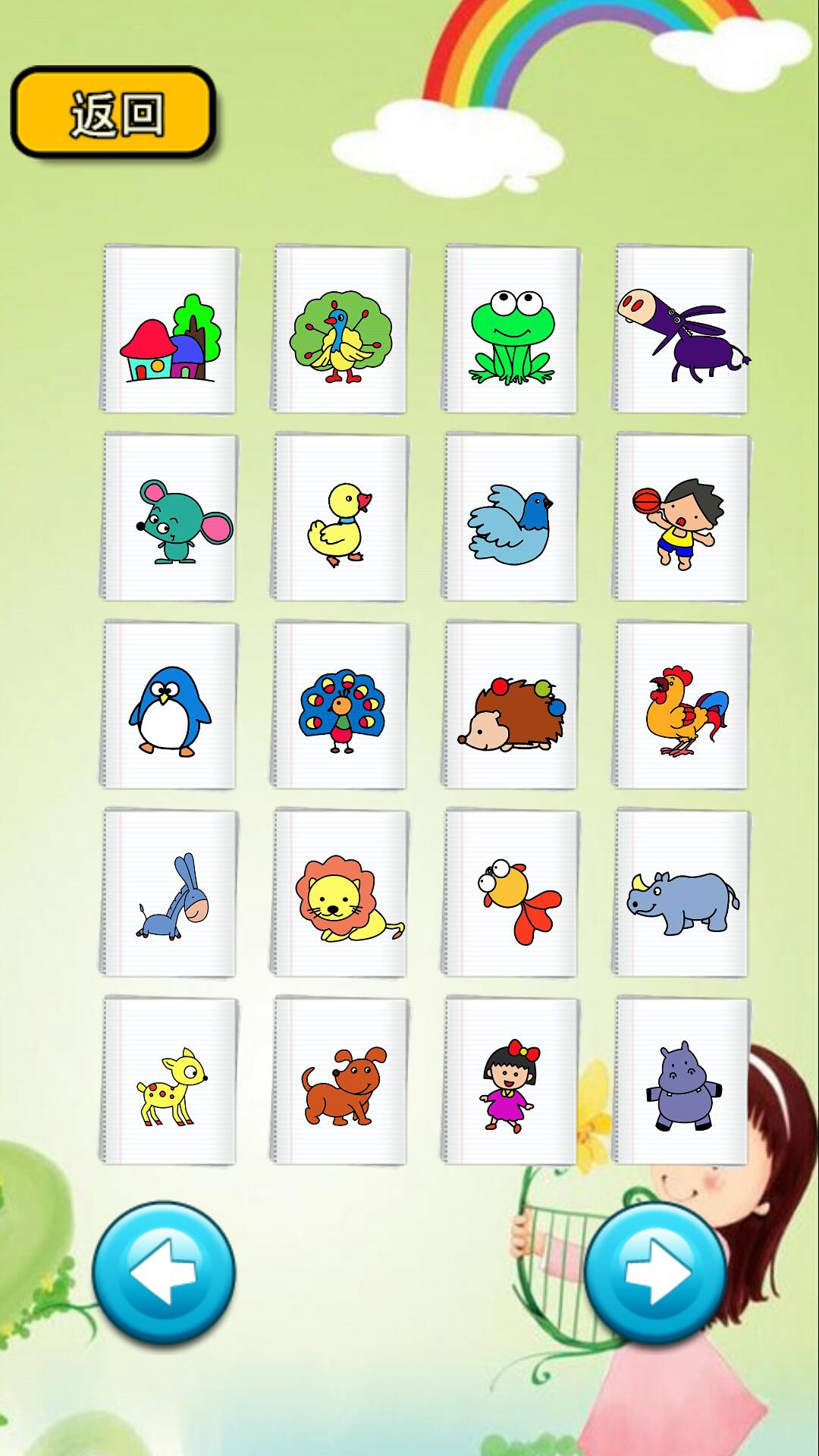The width and height of the screenshot is (819, 1456).
Task: Open the goldfish drawing
Action: click(x=511, y=894)
